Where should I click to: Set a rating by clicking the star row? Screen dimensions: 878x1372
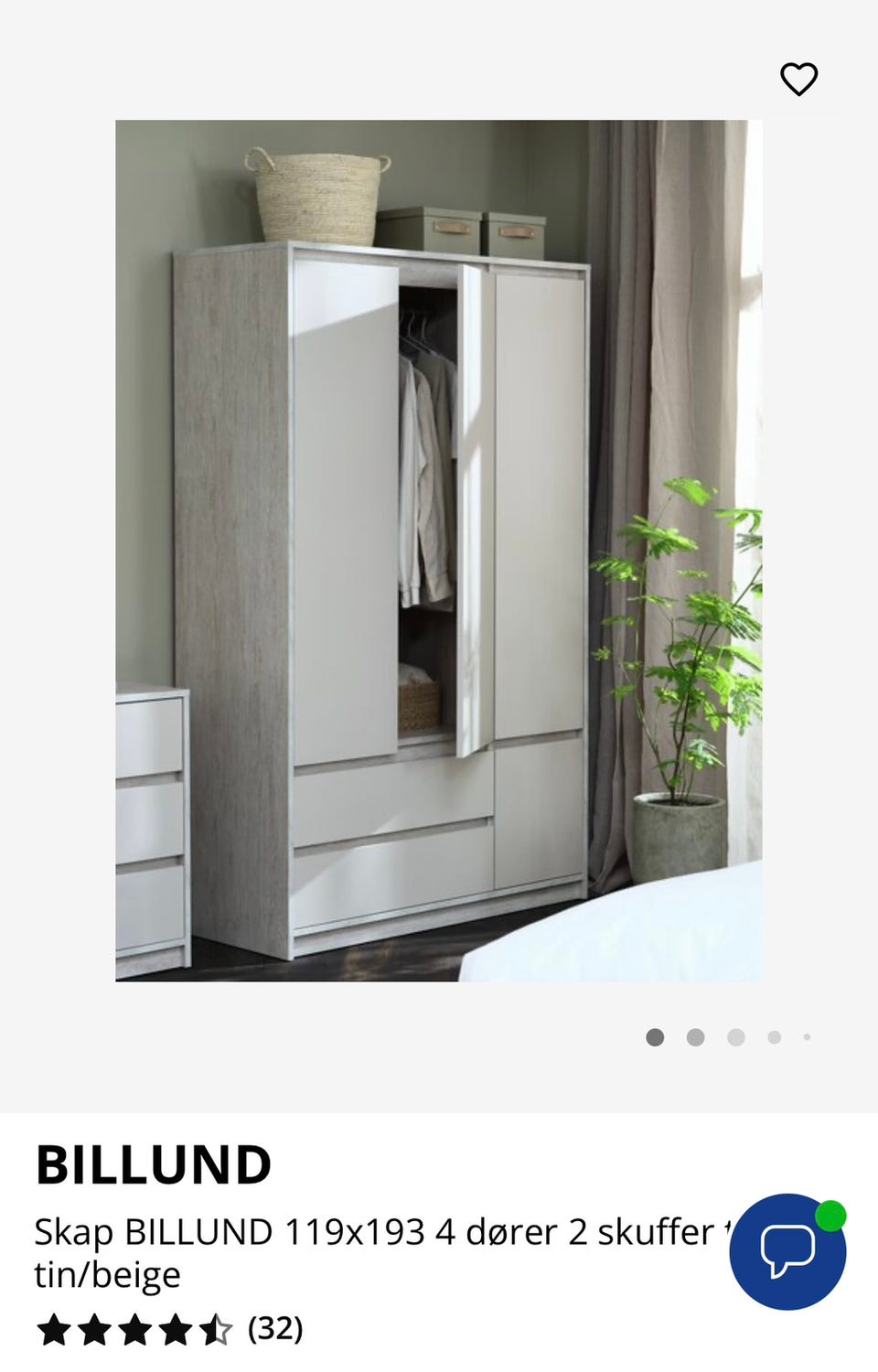(134, 1328)
